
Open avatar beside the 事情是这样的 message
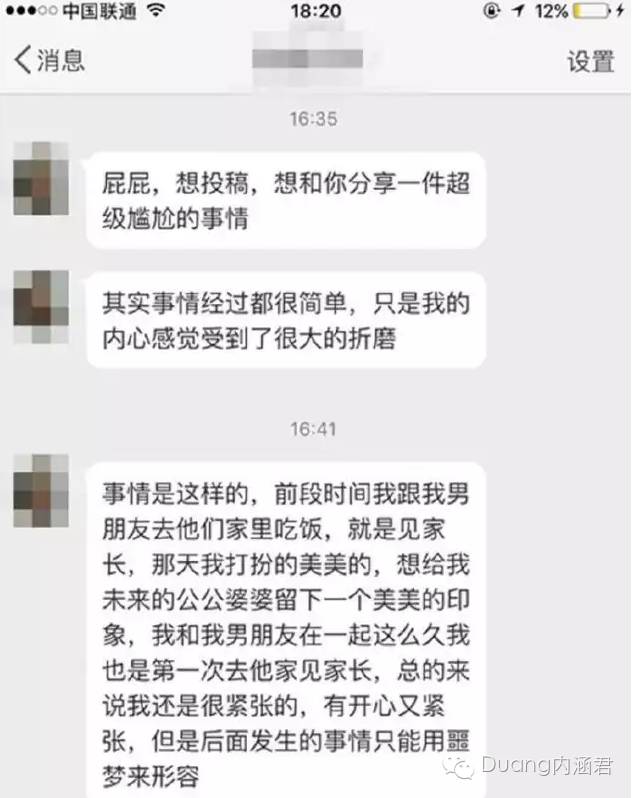pyautogui.click(x=40, y=487)
